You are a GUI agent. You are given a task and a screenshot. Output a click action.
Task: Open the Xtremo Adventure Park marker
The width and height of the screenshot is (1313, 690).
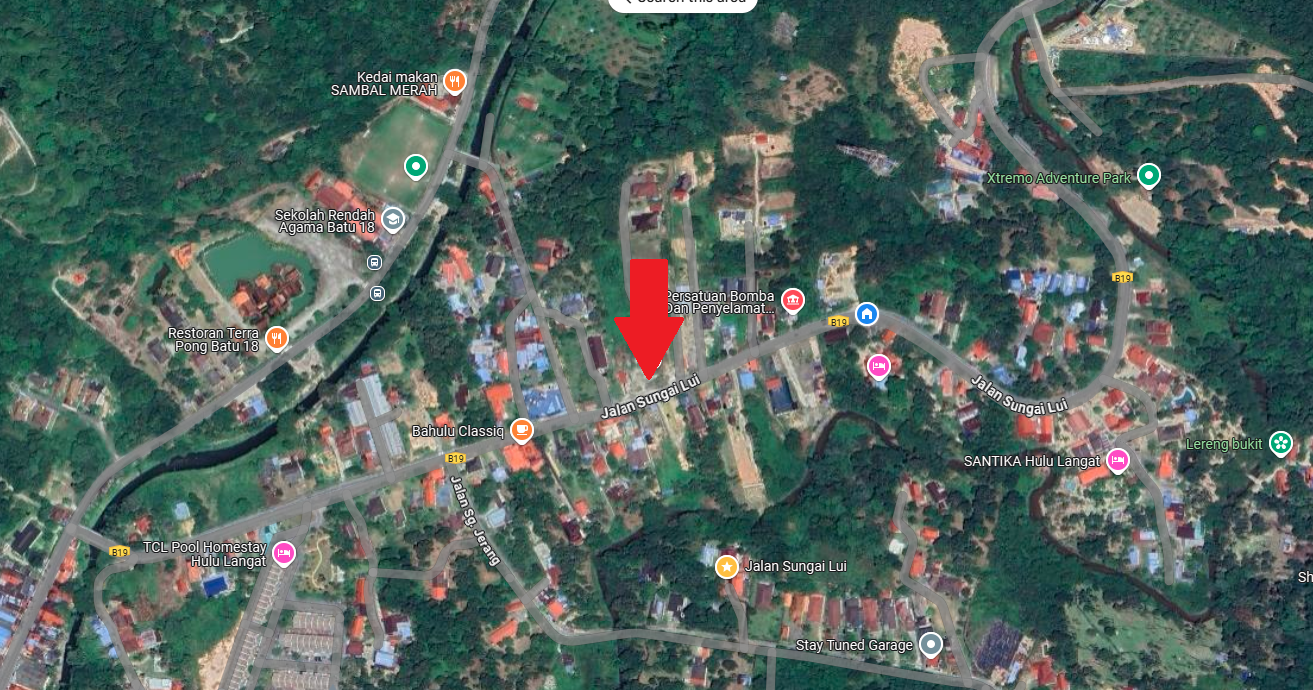[x=1149, y=177]
